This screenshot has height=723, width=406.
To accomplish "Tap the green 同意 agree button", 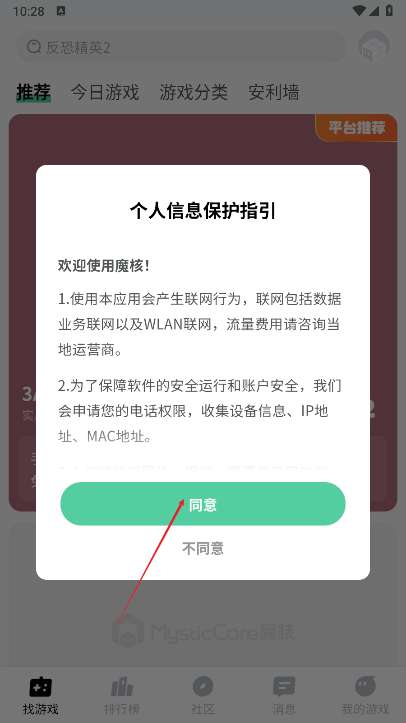I will (x=203, y=504).
